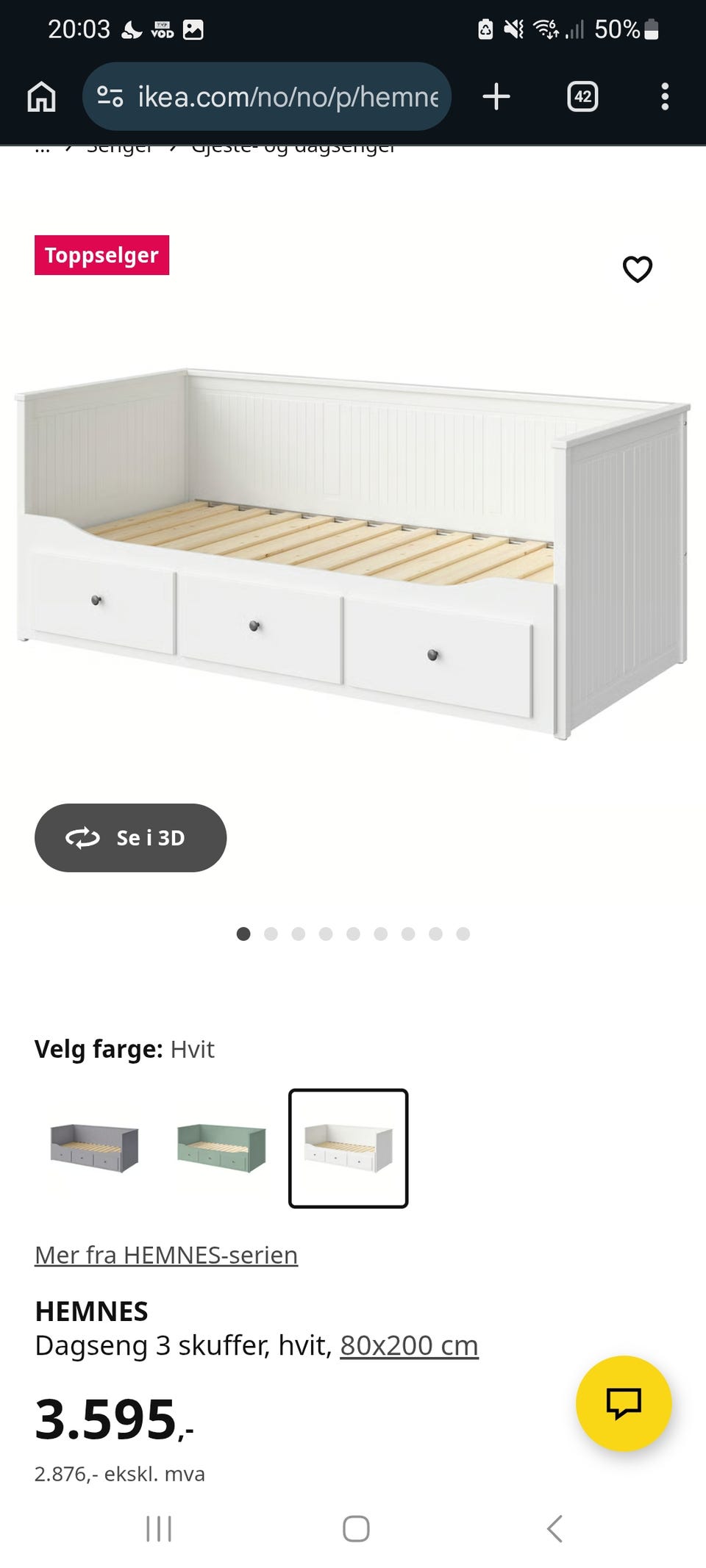Open a new browser tab
Viewport: 706px width, 1568px height.
pos(496,96)
